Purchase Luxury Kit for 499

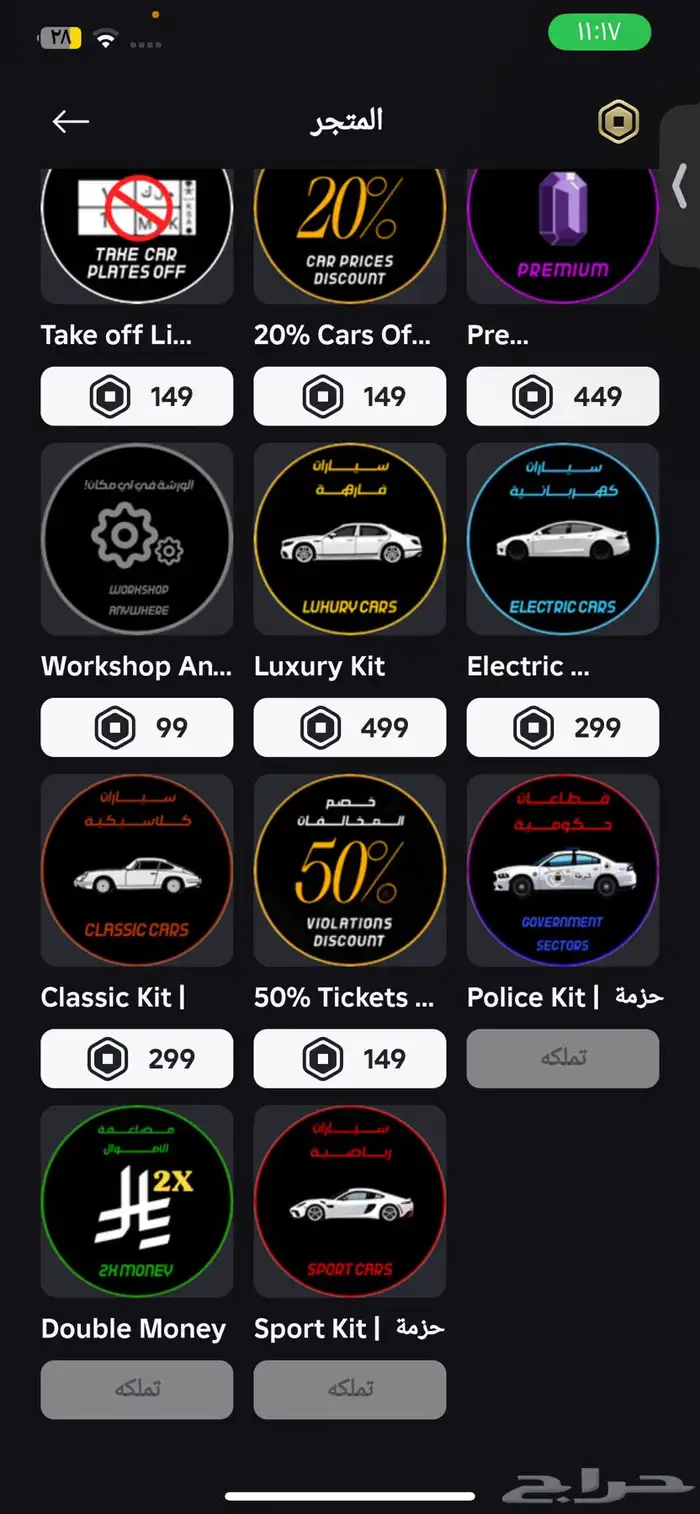pos(350,727)
